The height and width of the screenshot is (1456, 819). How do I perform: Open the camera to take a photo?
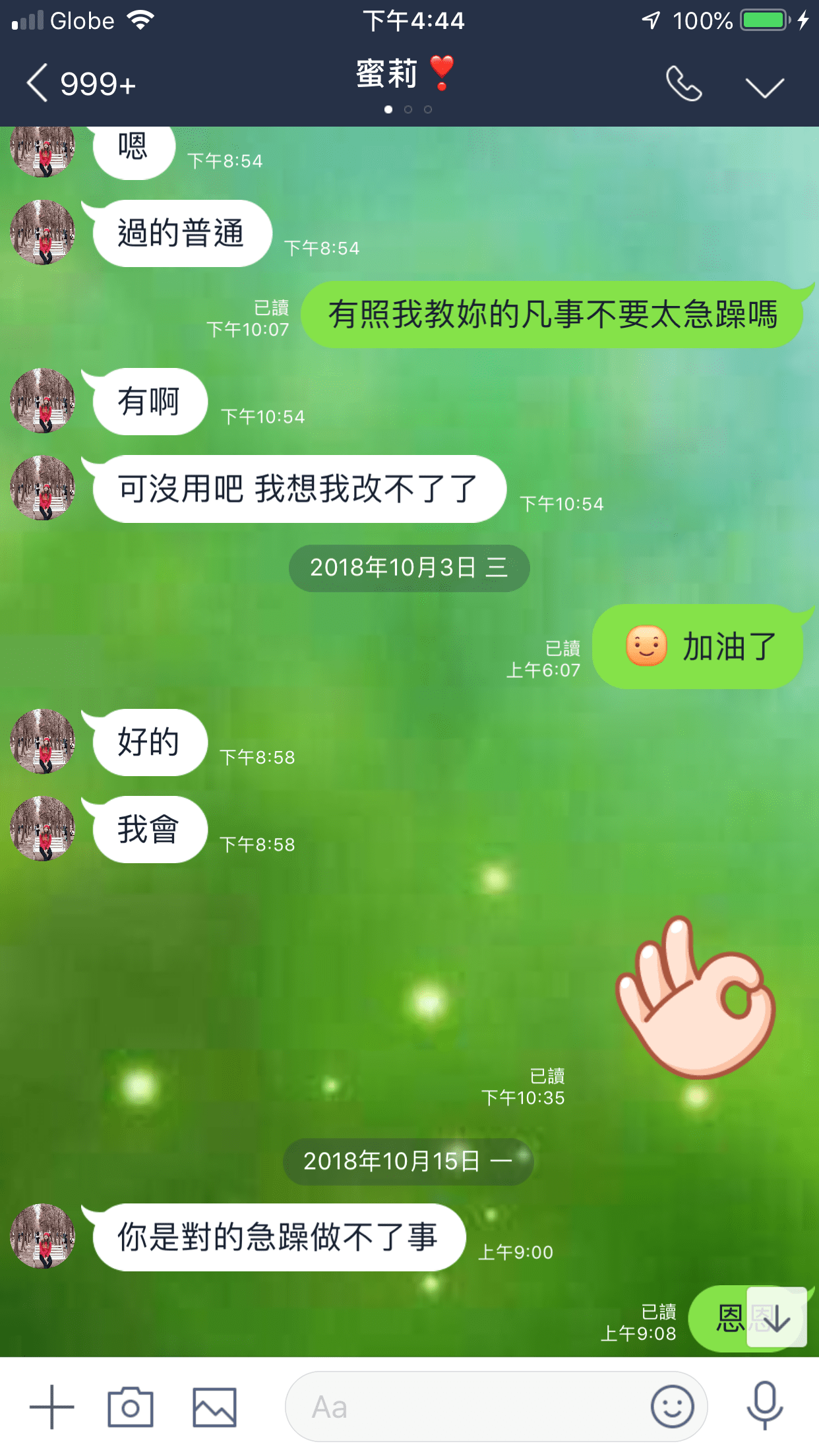[131, 1407]
